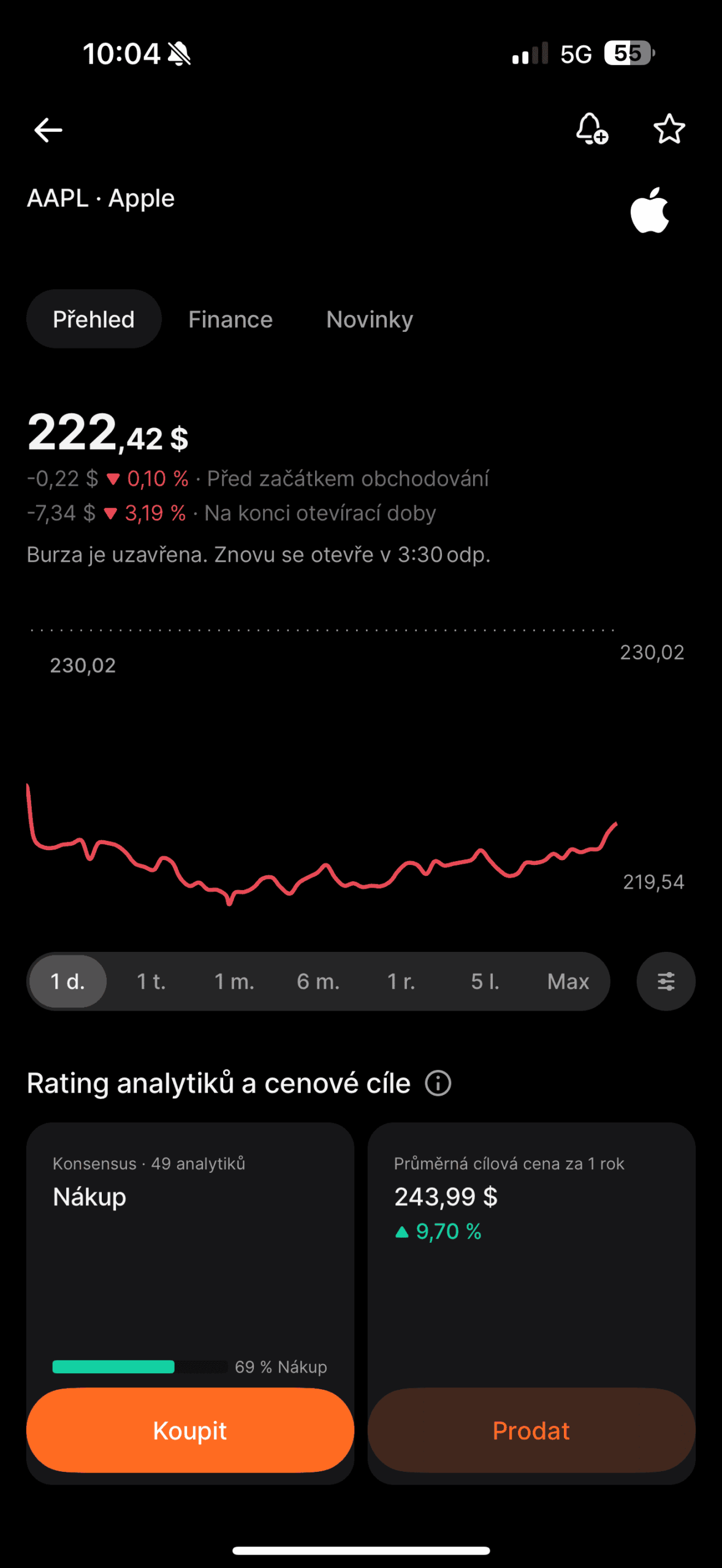Open the Novinky tab
The image size is (722, 1568).
tap(370, 319)
